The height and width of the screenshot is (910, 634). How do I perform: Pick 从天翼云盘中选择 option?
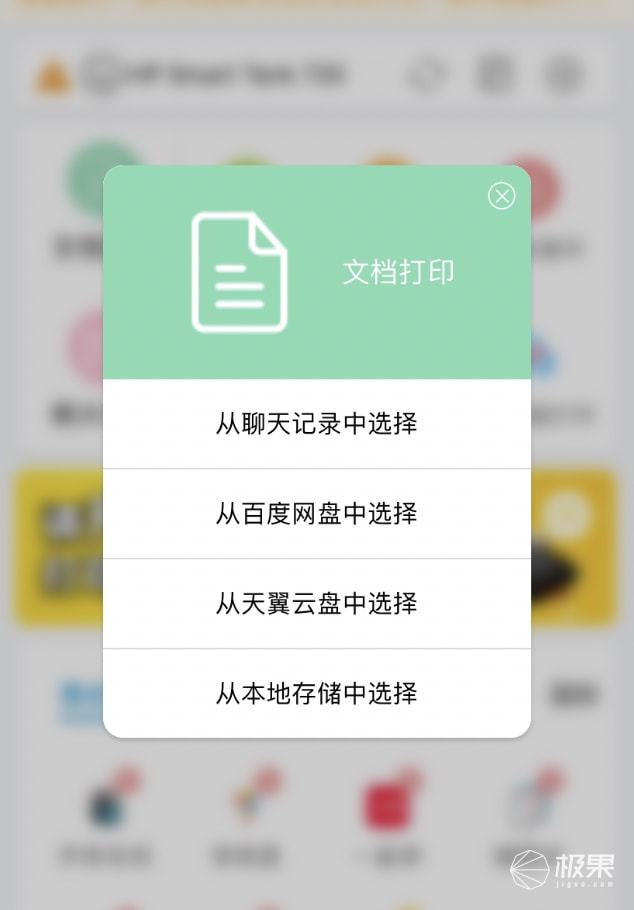pyautogui.click(x=316, y=604)
